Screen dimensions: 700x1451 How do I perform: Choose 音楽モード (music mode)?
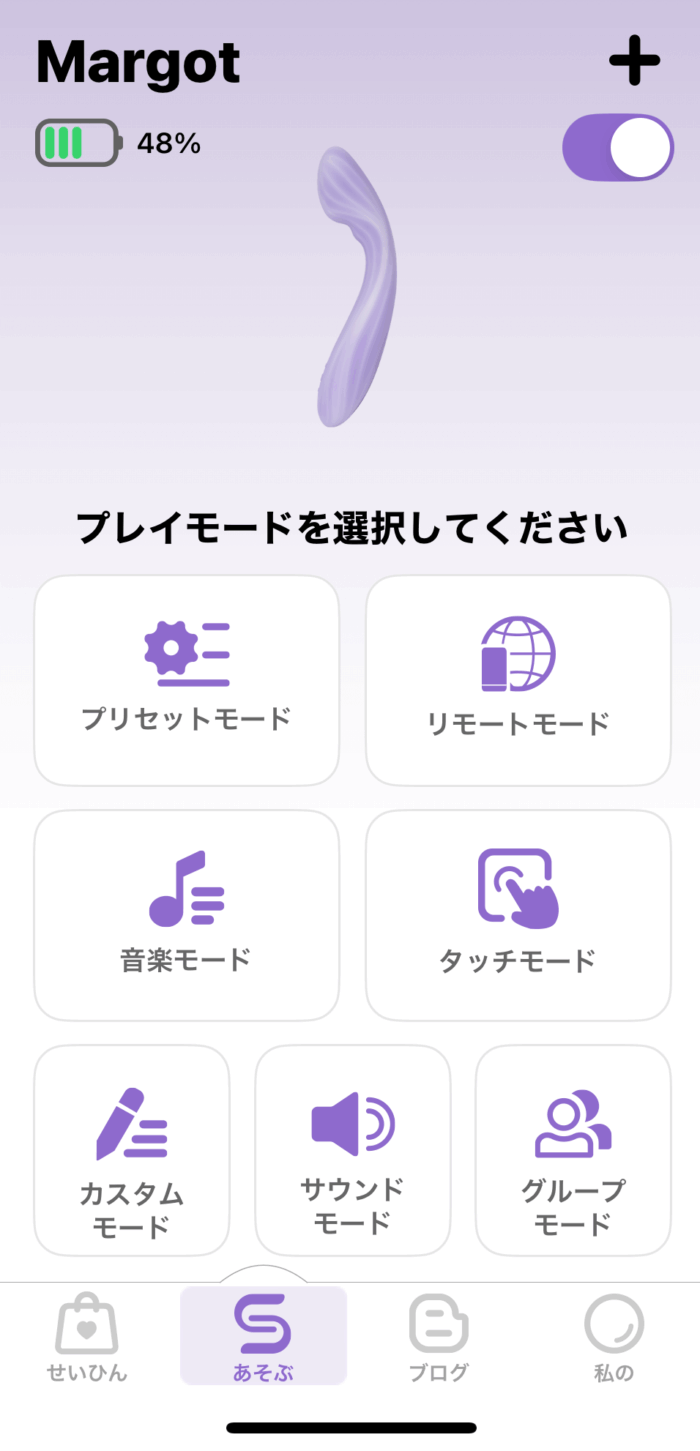pos(187,915)
